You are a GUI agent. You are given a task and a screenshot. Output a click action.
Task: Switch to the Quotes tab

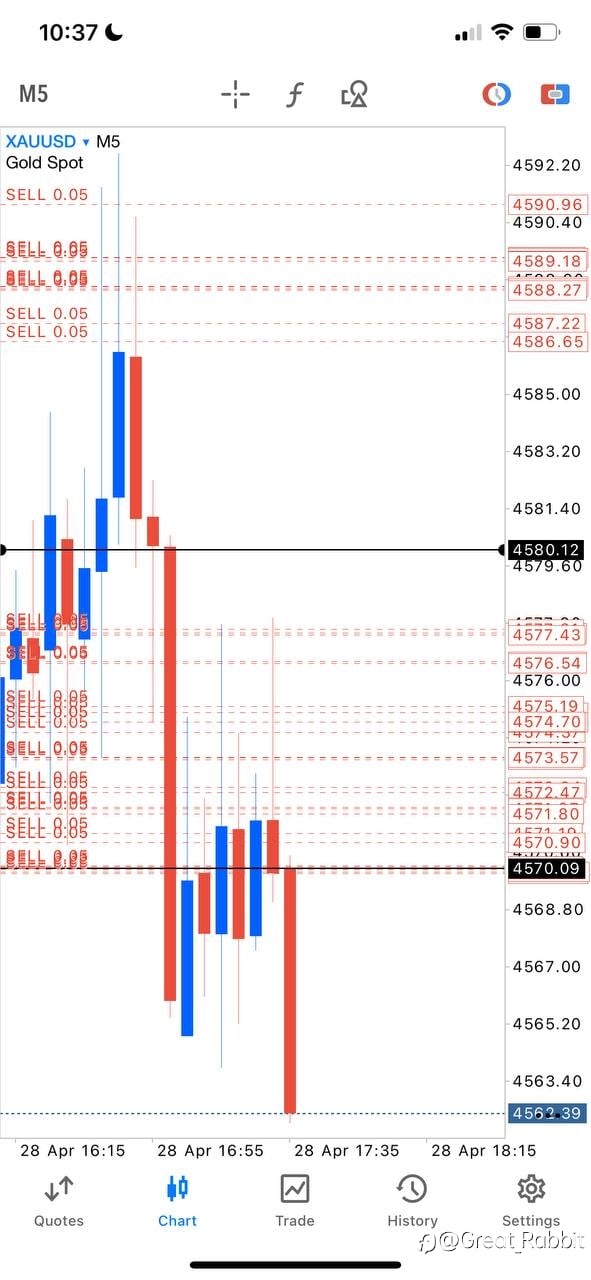click(x=59, y=1200)
